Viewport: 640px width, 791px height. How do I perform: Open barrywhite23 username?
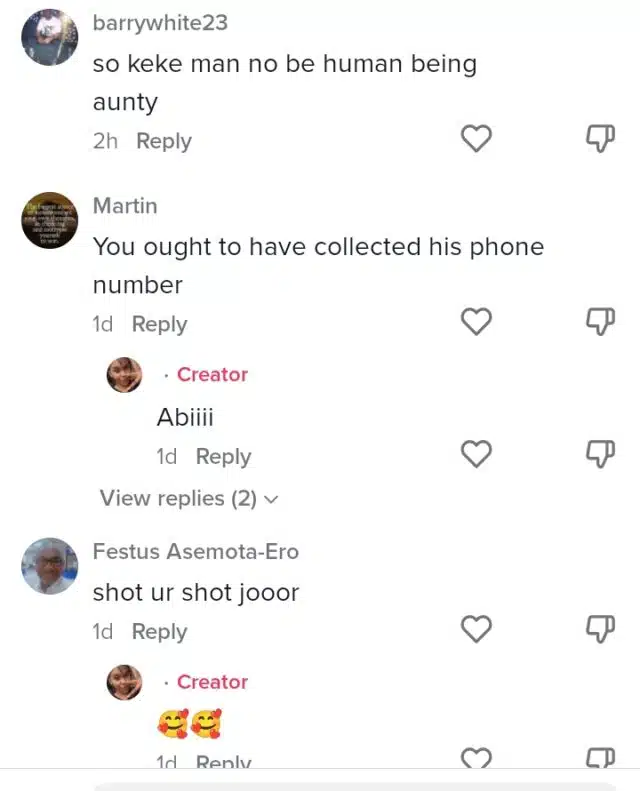[x=160, y=22]
